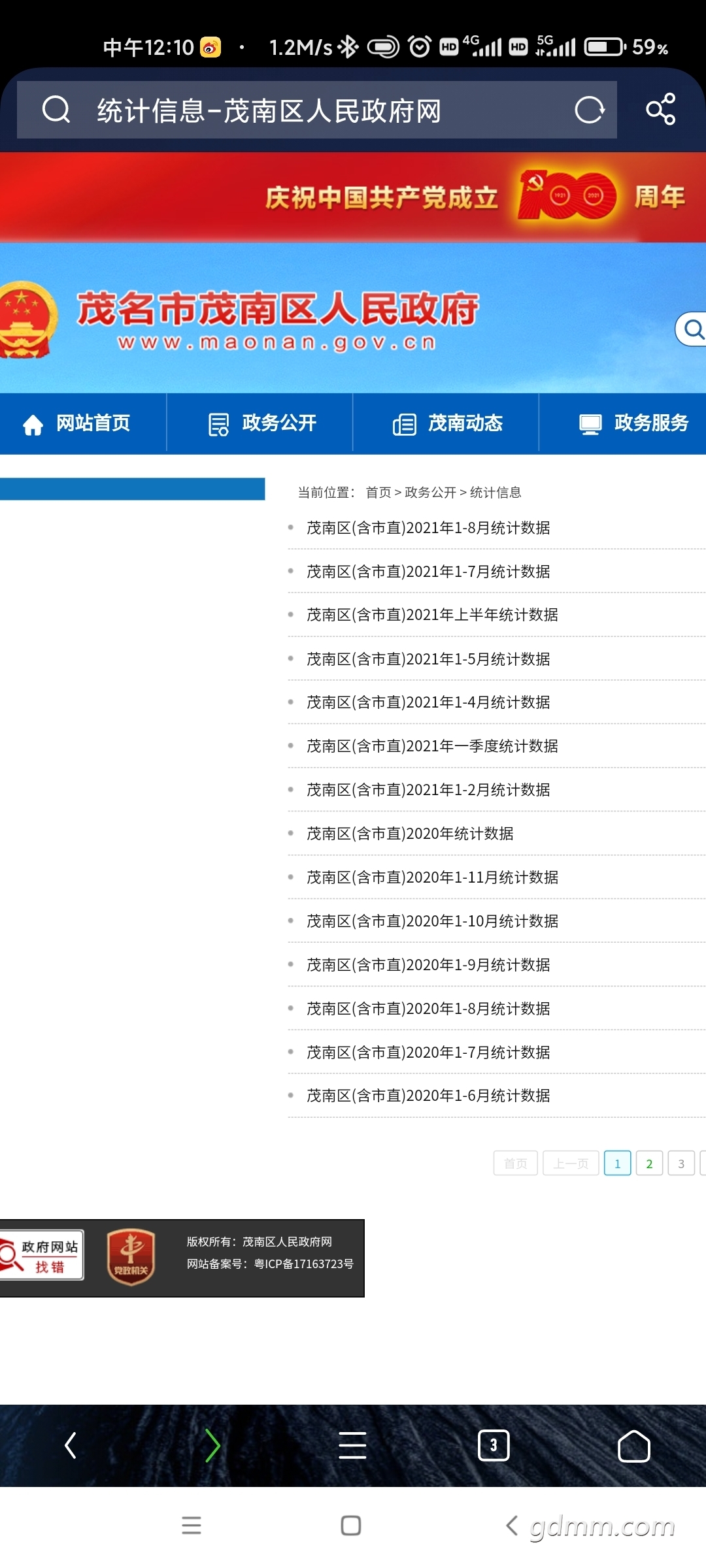Go to page 2 of the list
This screenshot has width=706, height=1568.
click(649, 1163)
